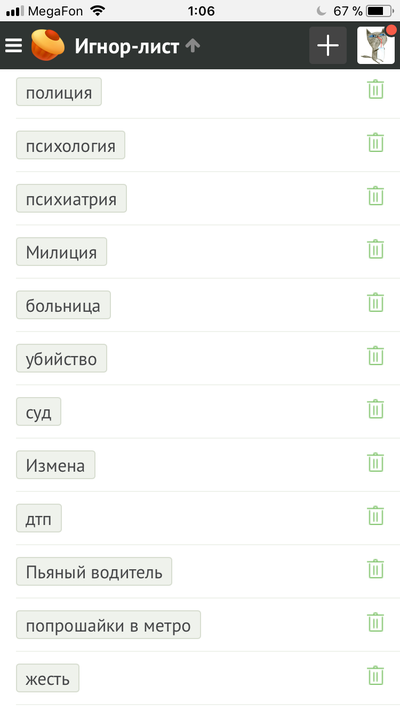
Task: Remove Измена from the ignore list
Action: (376, 463)
